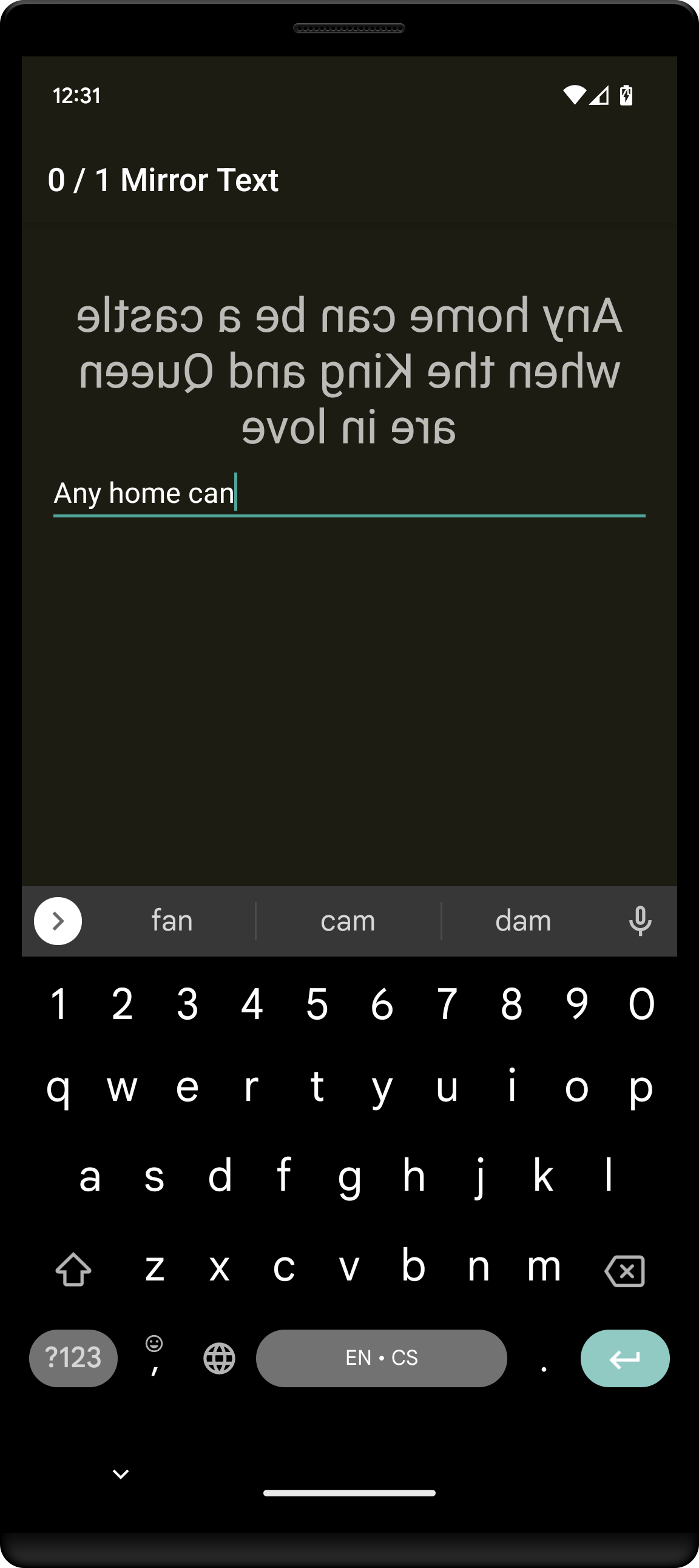Hit the enter key on the keyboard
The width and height of the screenshot is (699, 1568).
click(x=625, y=1358)
